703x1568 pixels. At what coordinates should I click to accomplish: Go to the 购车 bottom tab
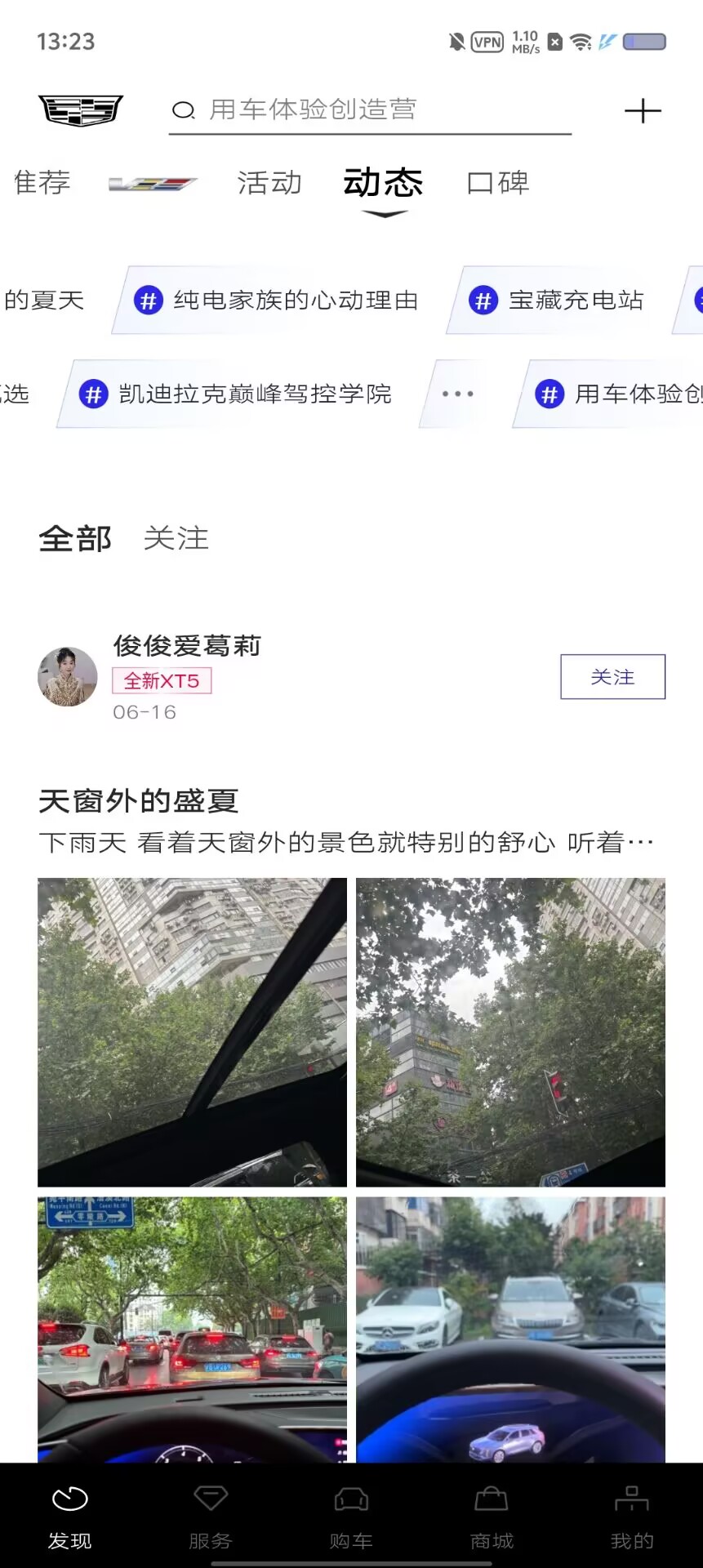coord(351,1518)
